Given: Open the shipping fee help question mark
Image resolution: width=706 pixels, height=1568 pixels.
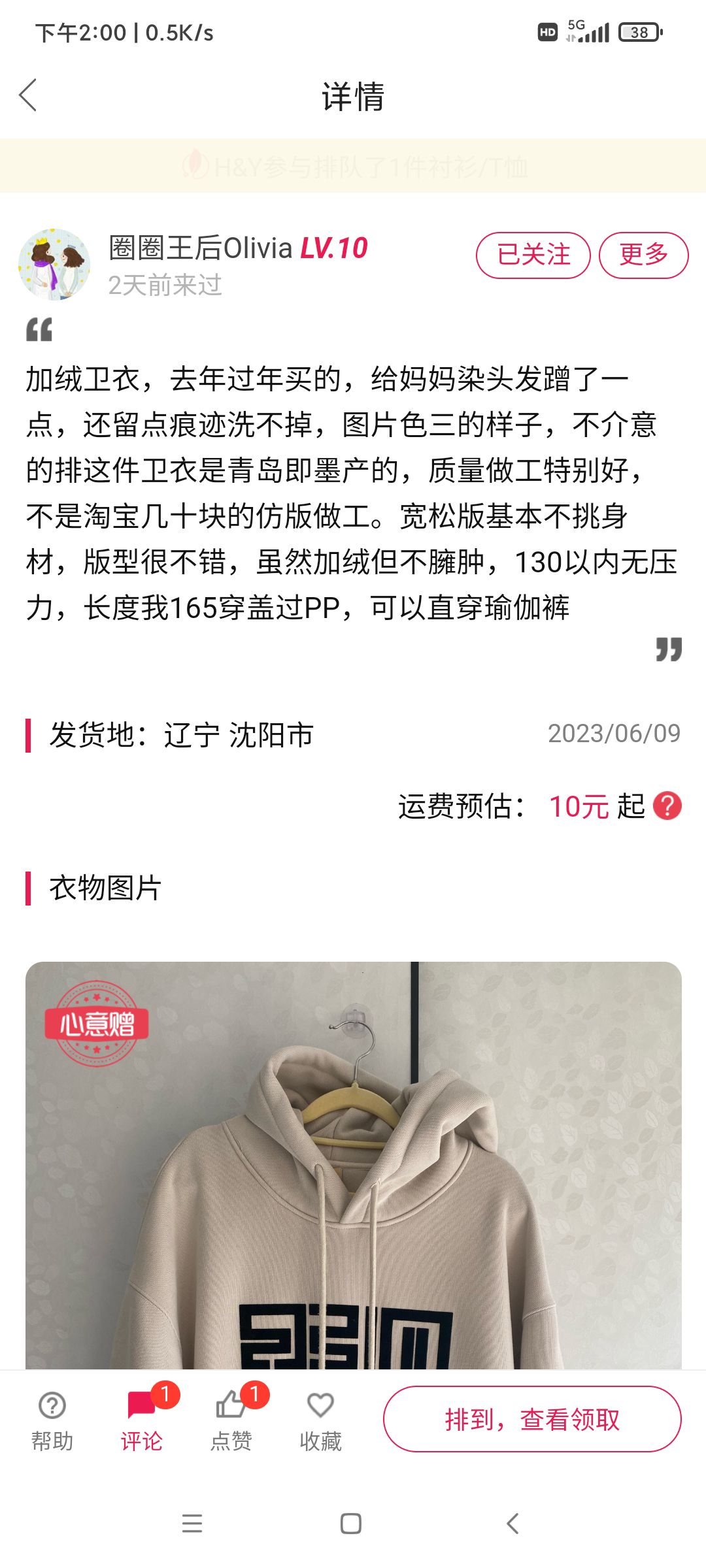Looking at the screenshot, I should (x=667, y=806).
